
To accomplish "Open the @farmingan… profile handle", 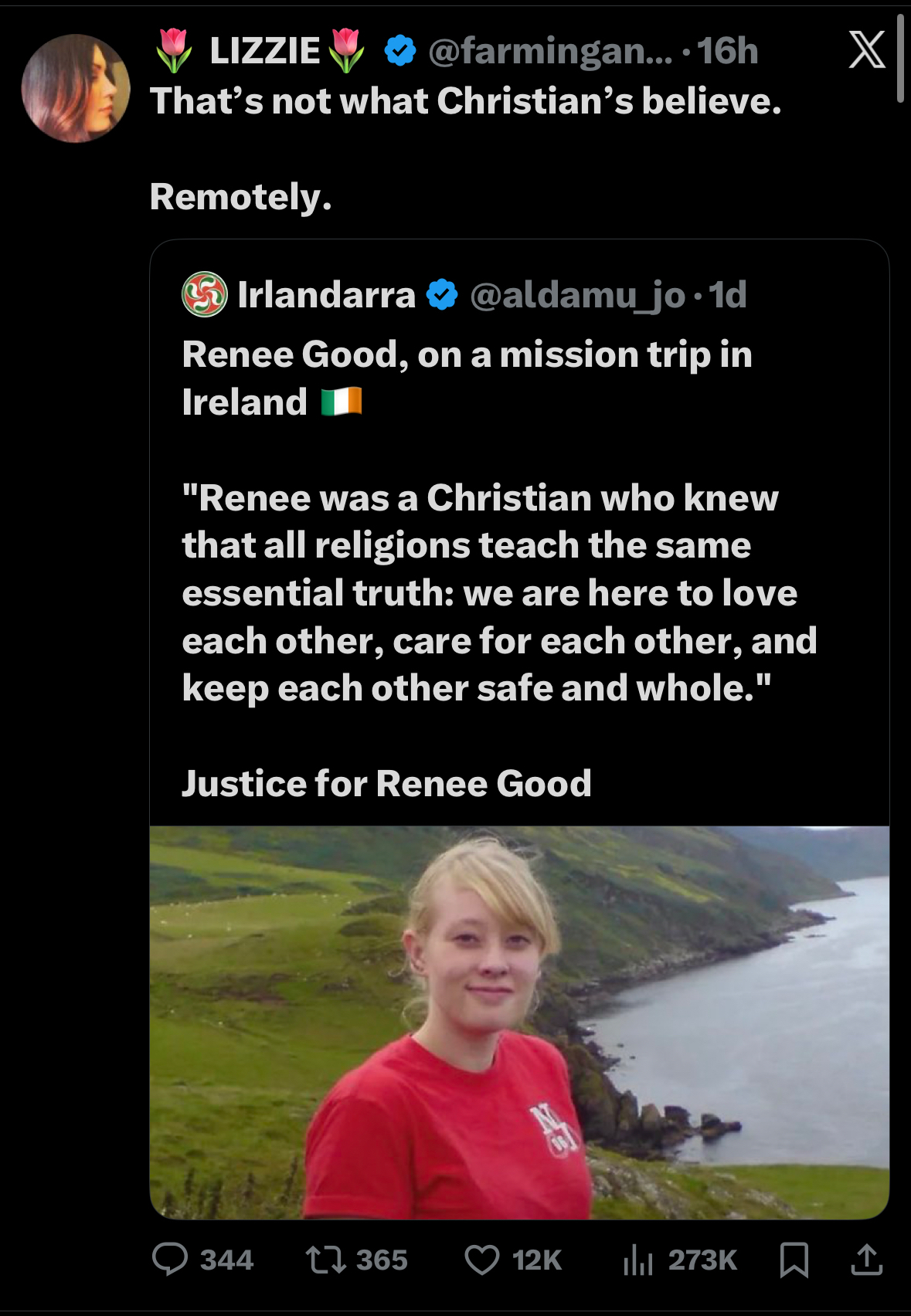I will click(x=550, y=52).
